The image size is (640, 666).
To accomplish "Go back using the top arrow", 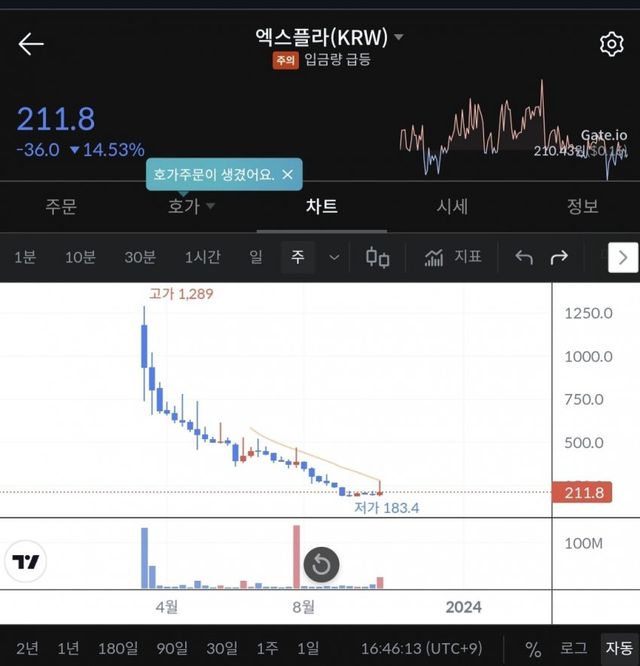I will pos(31,44).
